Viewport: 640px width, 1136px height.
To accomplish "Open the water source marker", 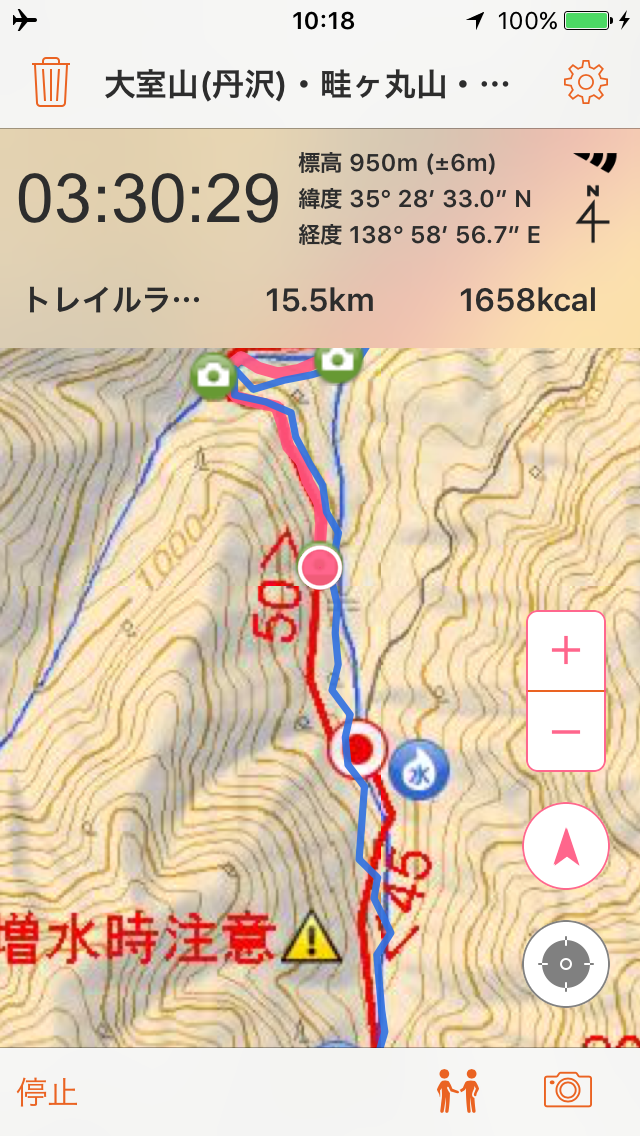I will 419,771.
